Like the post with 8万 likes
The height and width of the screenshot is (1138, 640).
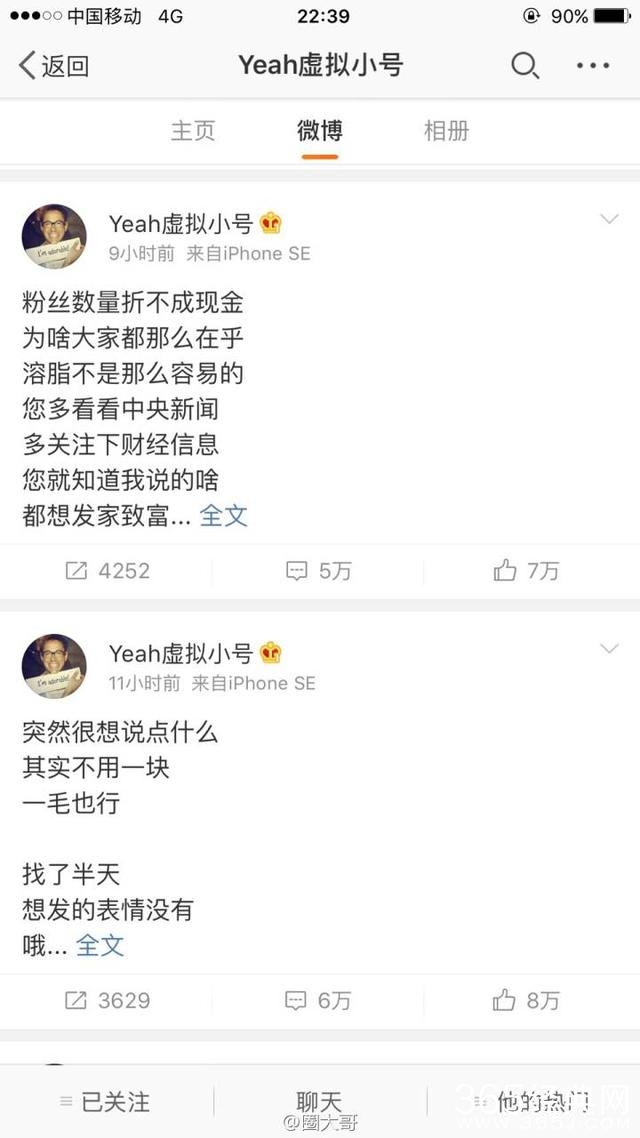(x=526, y=1000)
